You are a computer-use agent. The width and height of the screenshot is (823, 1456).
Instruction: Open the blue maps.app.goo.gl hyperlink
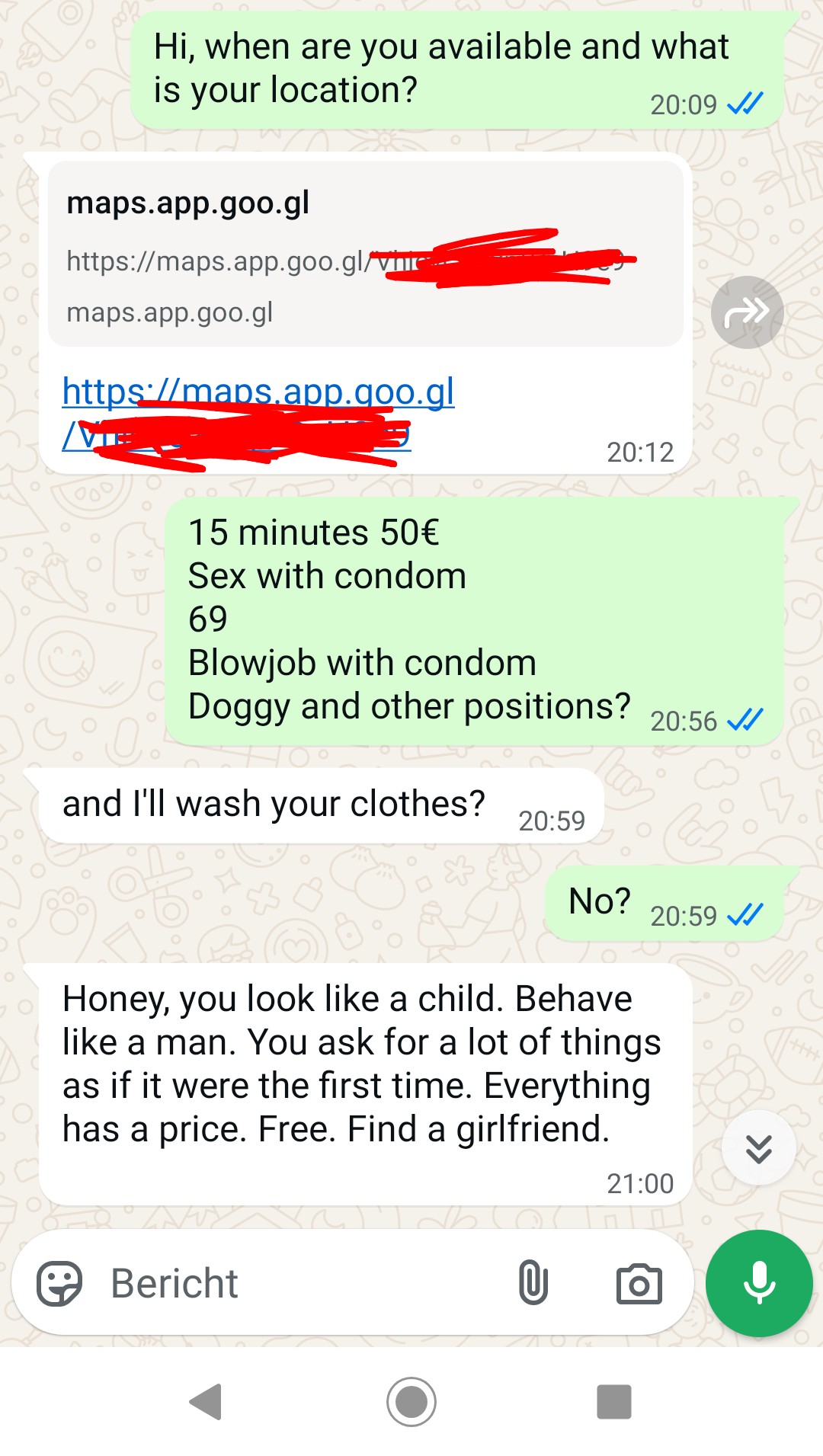258,392
